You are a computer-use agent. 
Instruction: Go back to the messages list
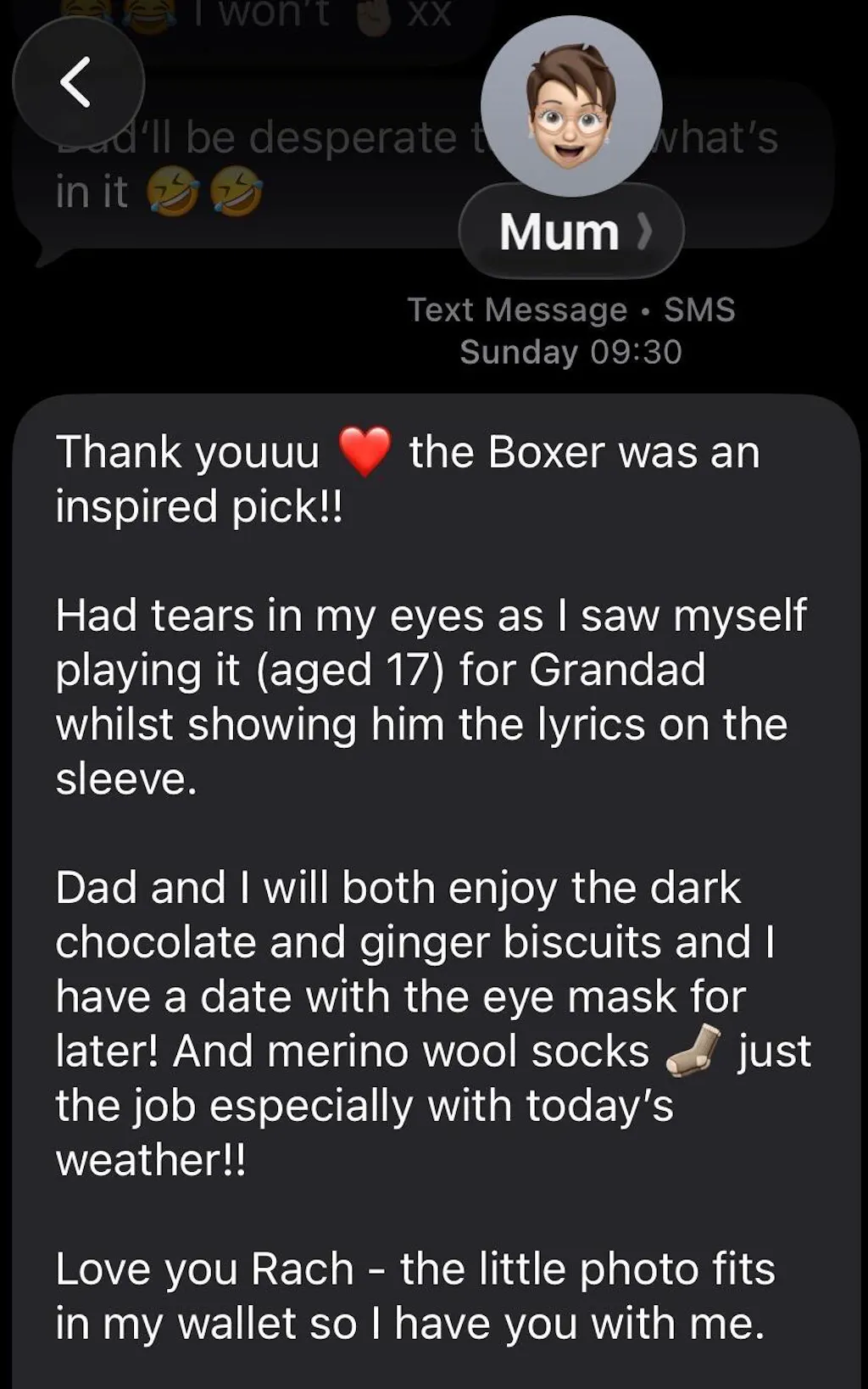pos(78,82)
